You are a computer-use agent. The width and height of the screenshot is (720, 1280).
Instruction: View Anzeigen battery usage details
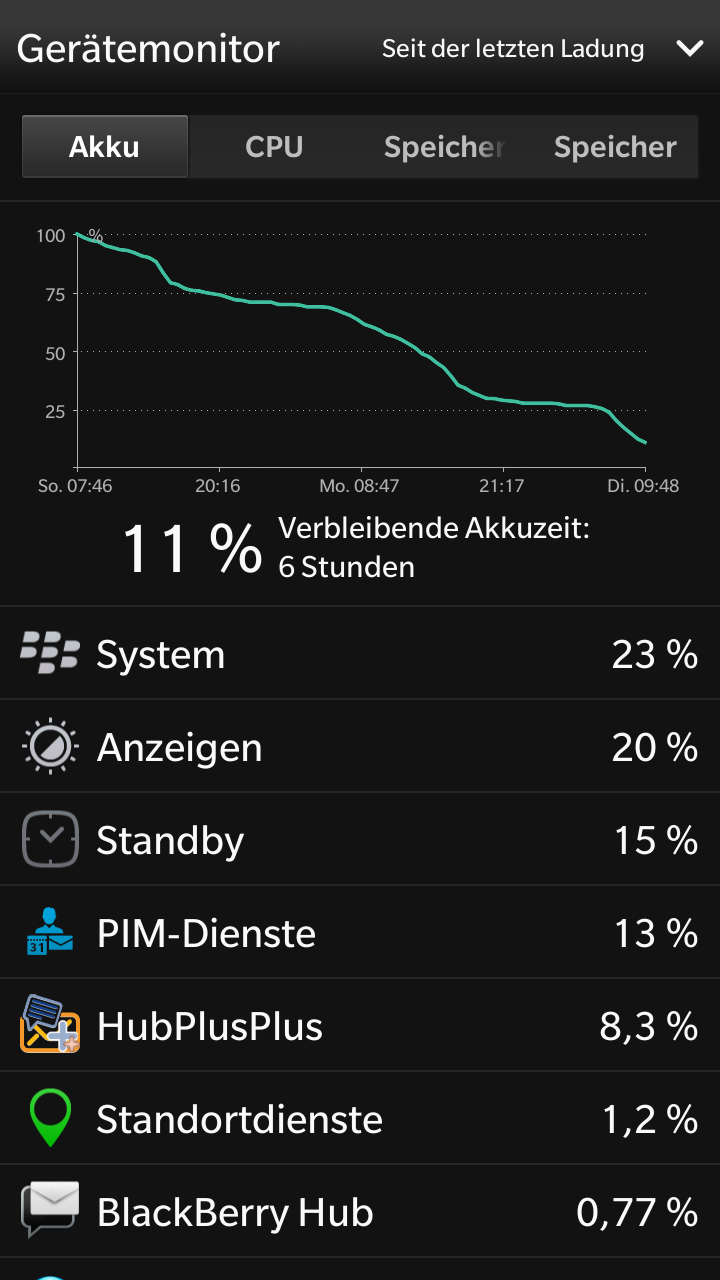pos(360,747)
